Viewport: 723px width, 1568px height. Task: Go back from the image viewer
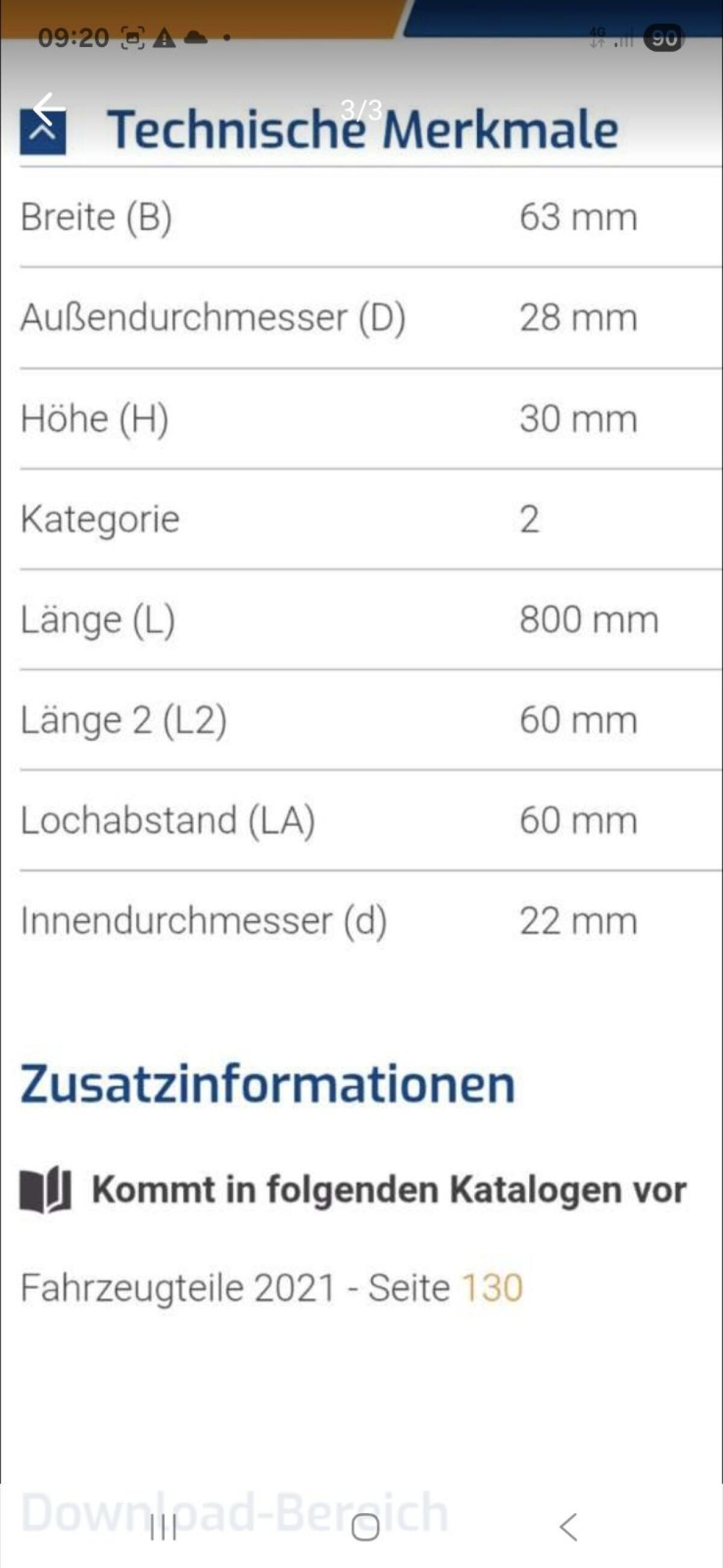point(49,109)
